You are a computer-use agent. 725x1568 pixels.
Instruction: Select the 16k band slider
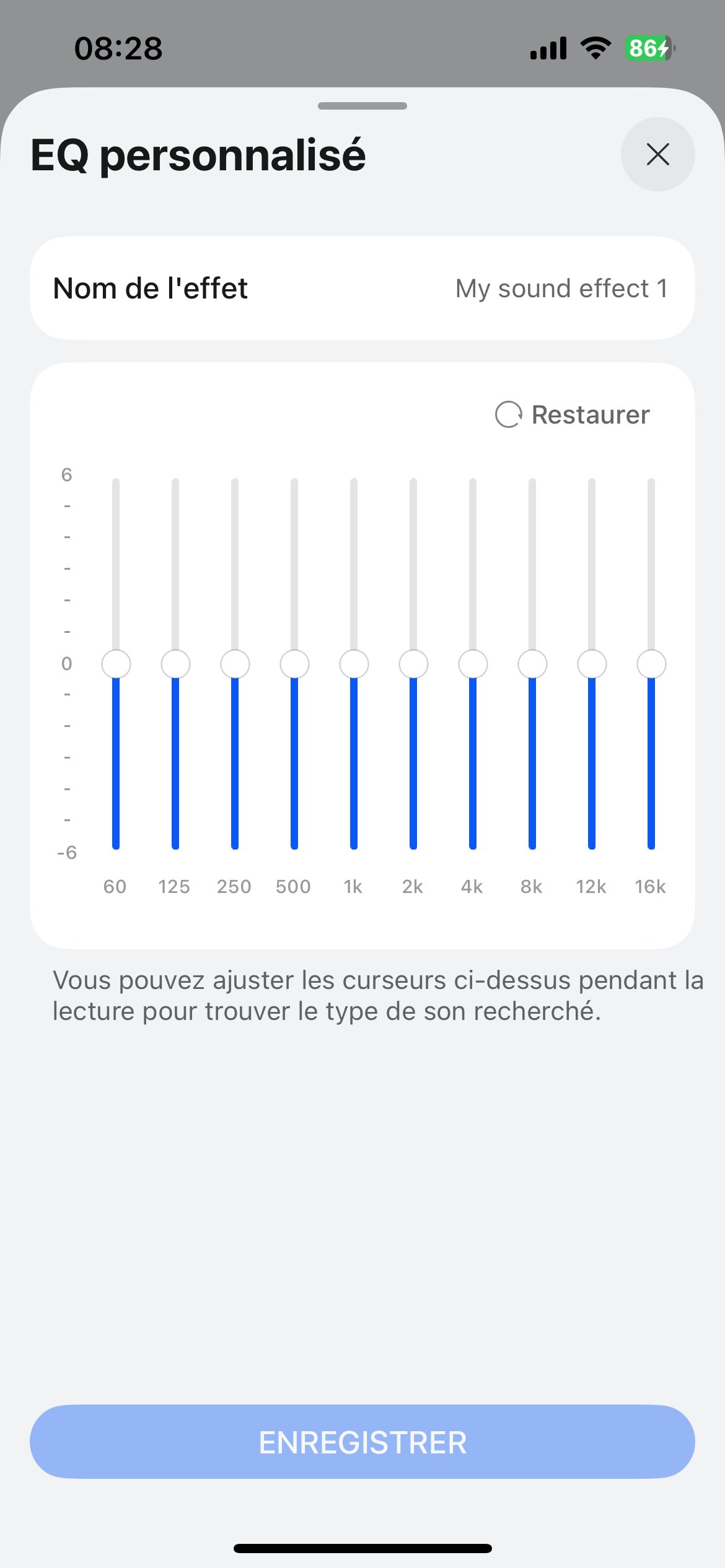(x=651, y=664)
